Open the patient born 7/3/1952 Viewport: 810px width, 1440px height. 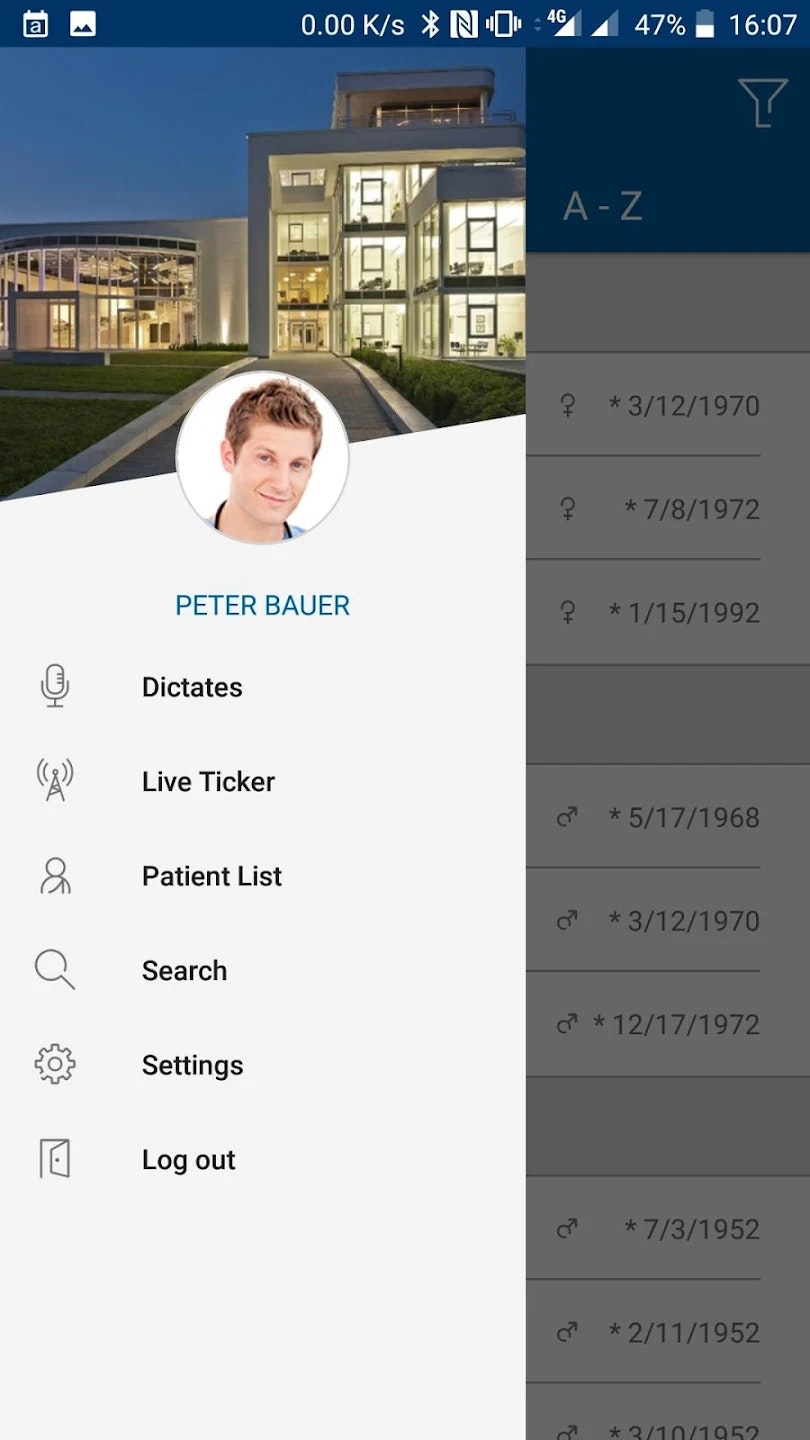pos(692,1229)
